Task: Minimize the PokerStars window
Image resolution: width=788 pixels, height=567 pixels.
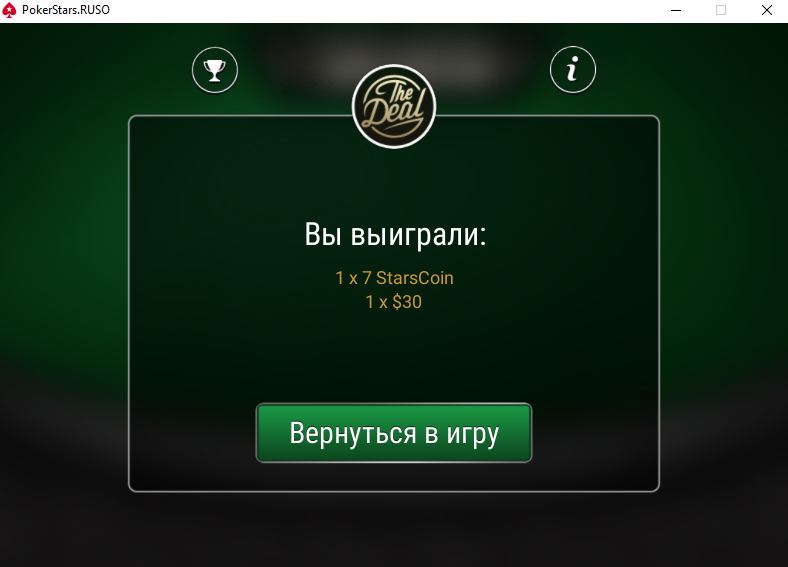Action: tap(675, 10)
